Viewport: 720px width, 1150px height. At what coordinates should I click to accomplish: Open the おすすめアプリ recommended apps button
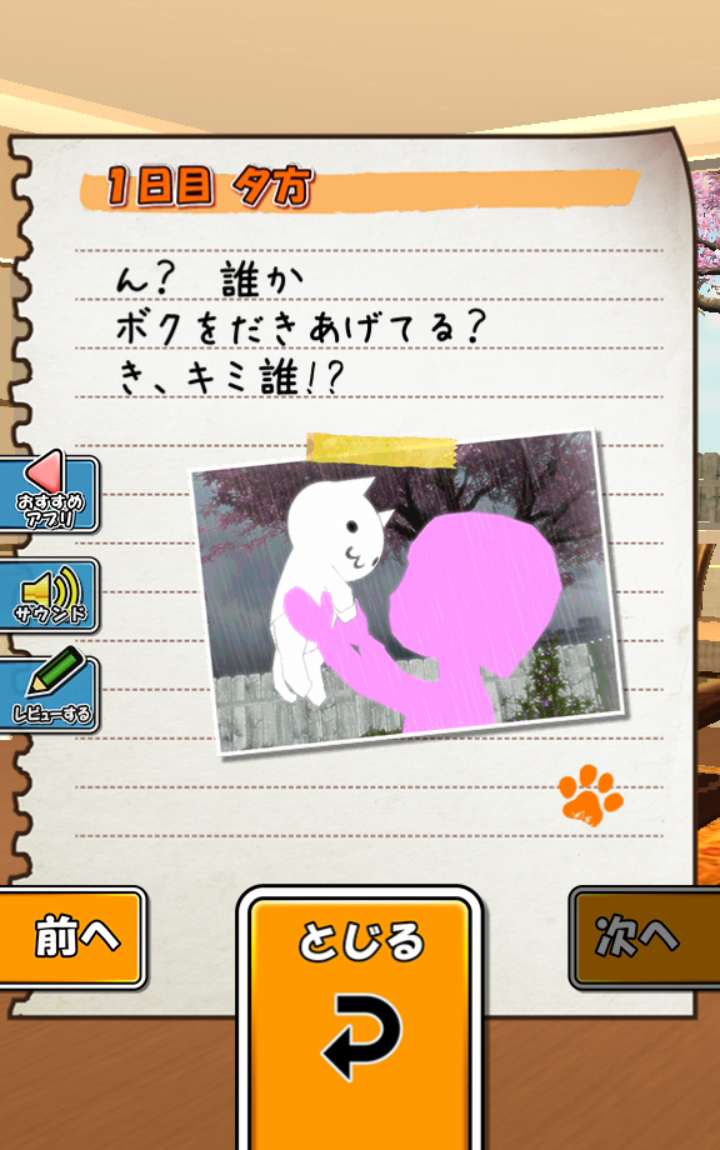pos(50,494)
